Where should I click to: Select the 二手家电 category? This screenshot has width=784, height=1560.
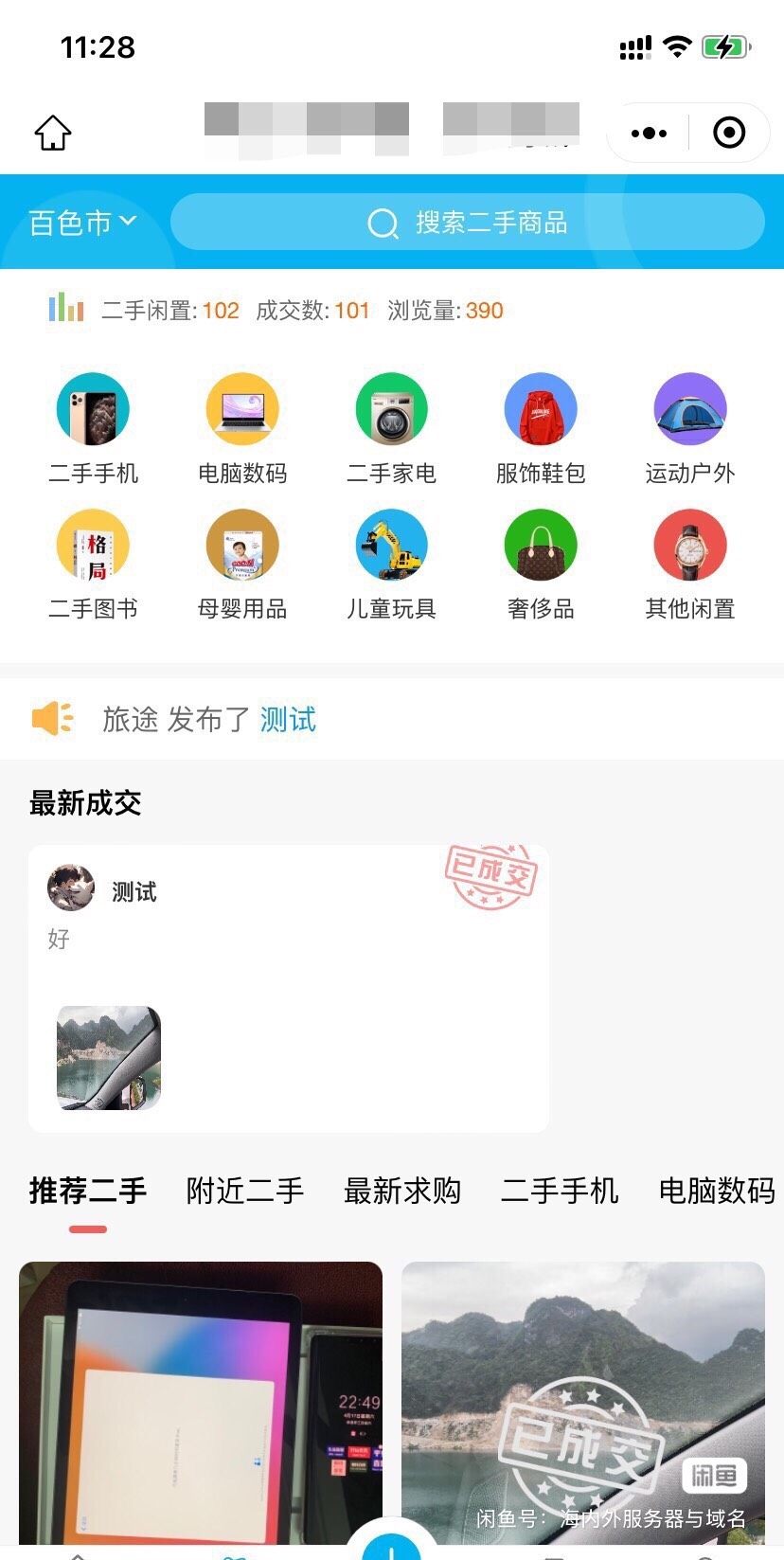[391, 410]
